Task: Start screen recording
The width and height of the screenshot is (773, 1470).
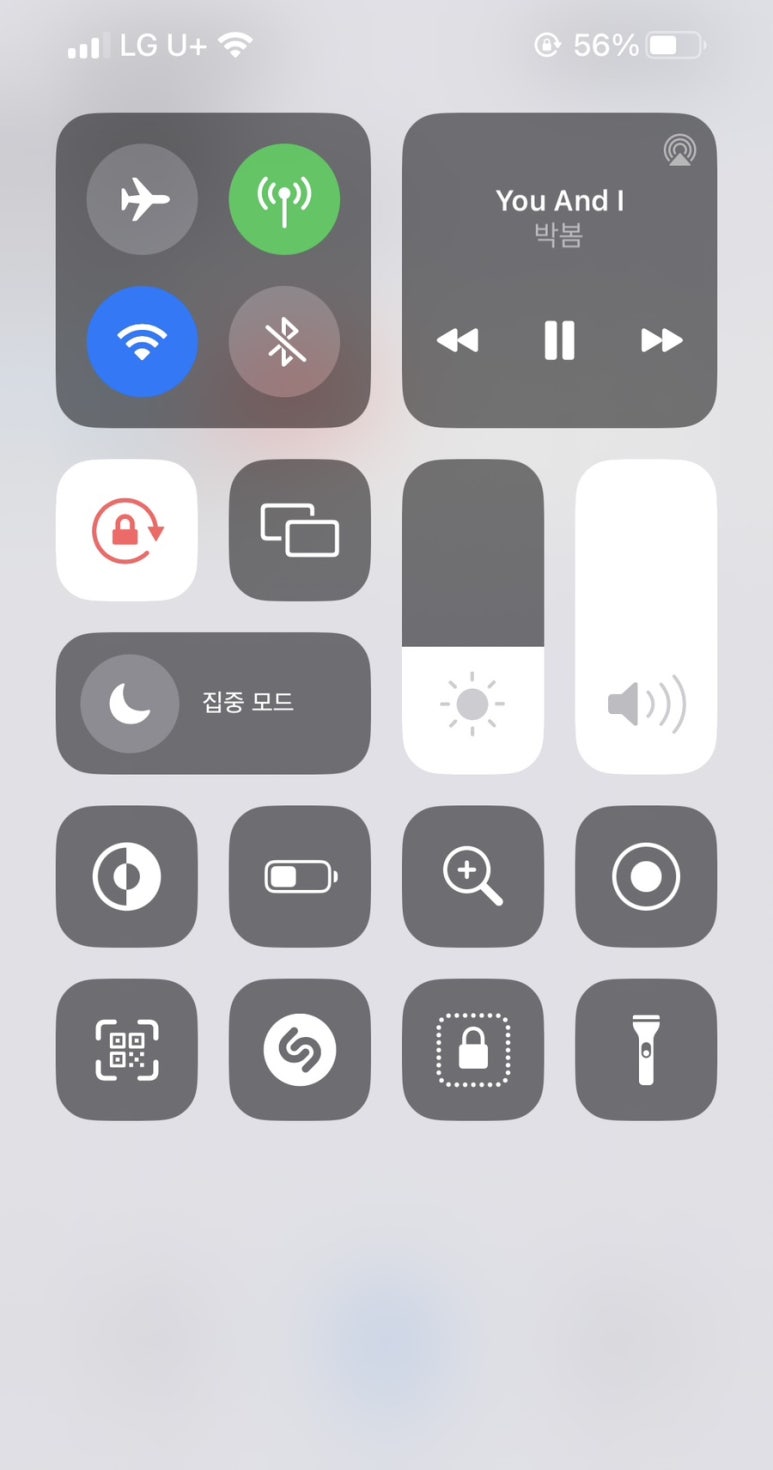Action: (646, 876)
